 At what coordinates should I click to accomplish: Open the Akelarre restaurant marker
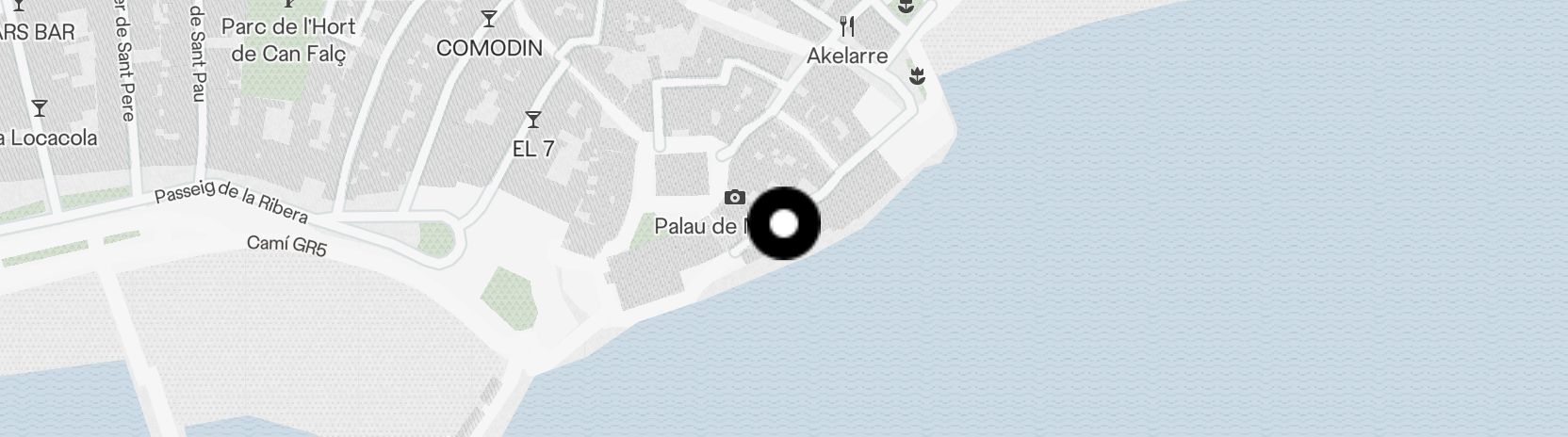847,25
